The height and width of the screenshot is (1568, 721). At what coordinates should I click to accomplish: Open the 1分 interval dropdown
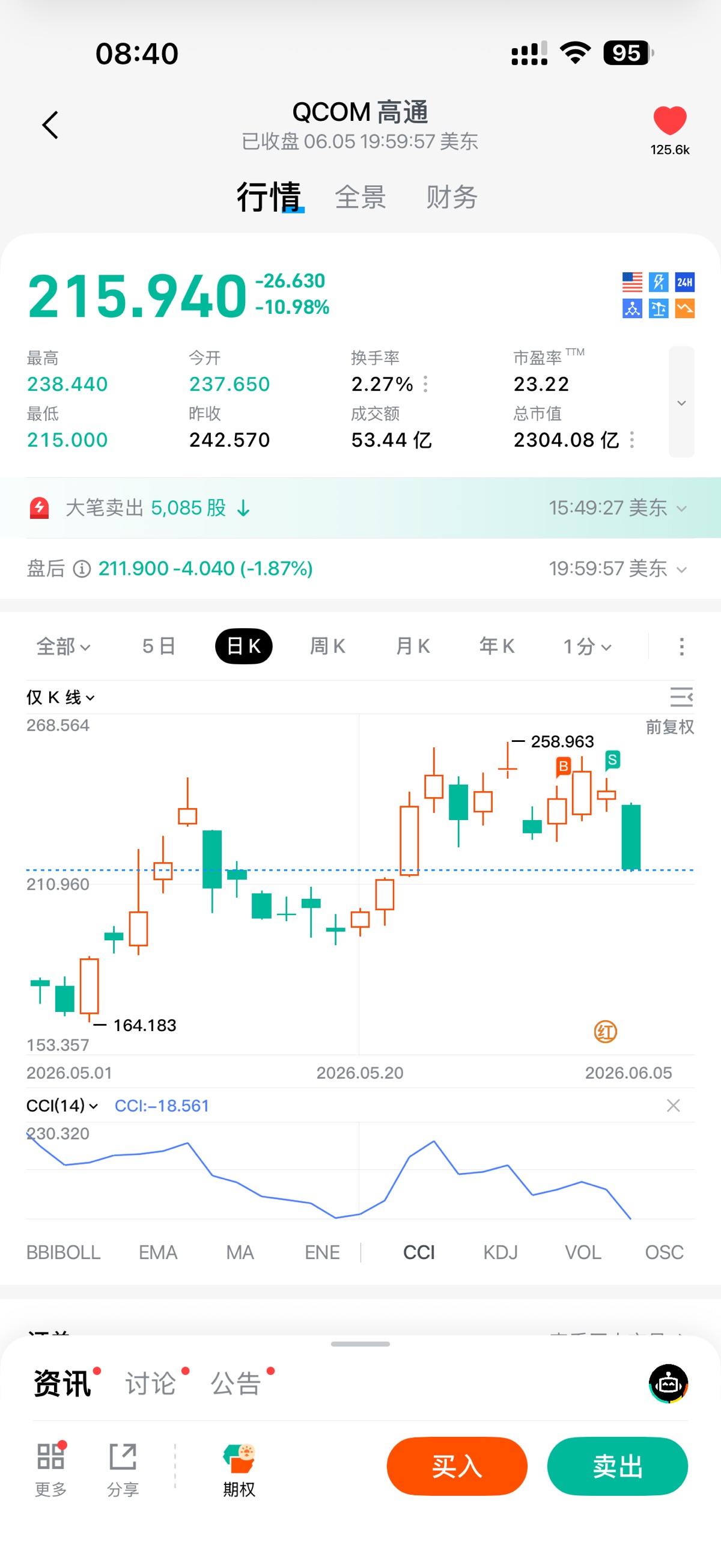[587, 646]
